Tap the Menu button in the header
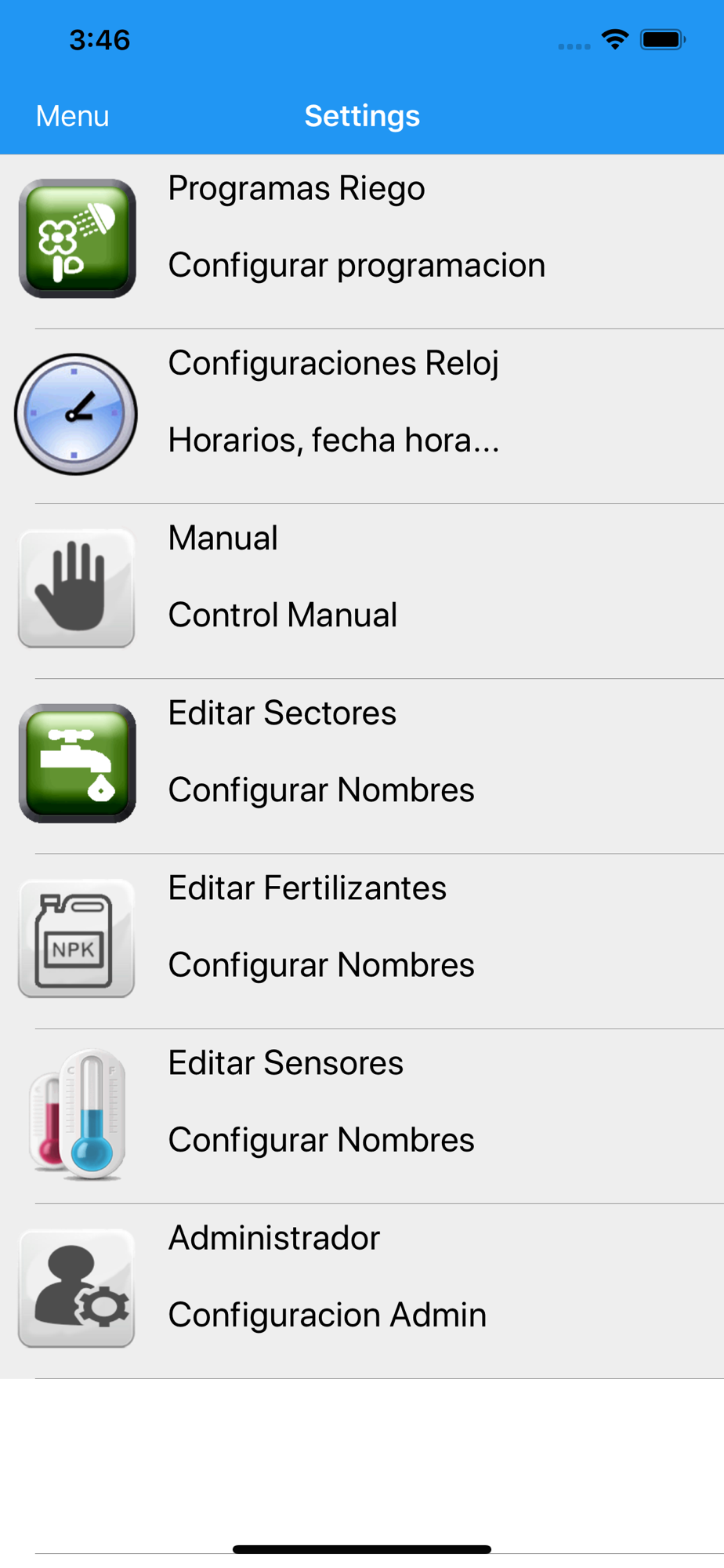 coord(72,116)
